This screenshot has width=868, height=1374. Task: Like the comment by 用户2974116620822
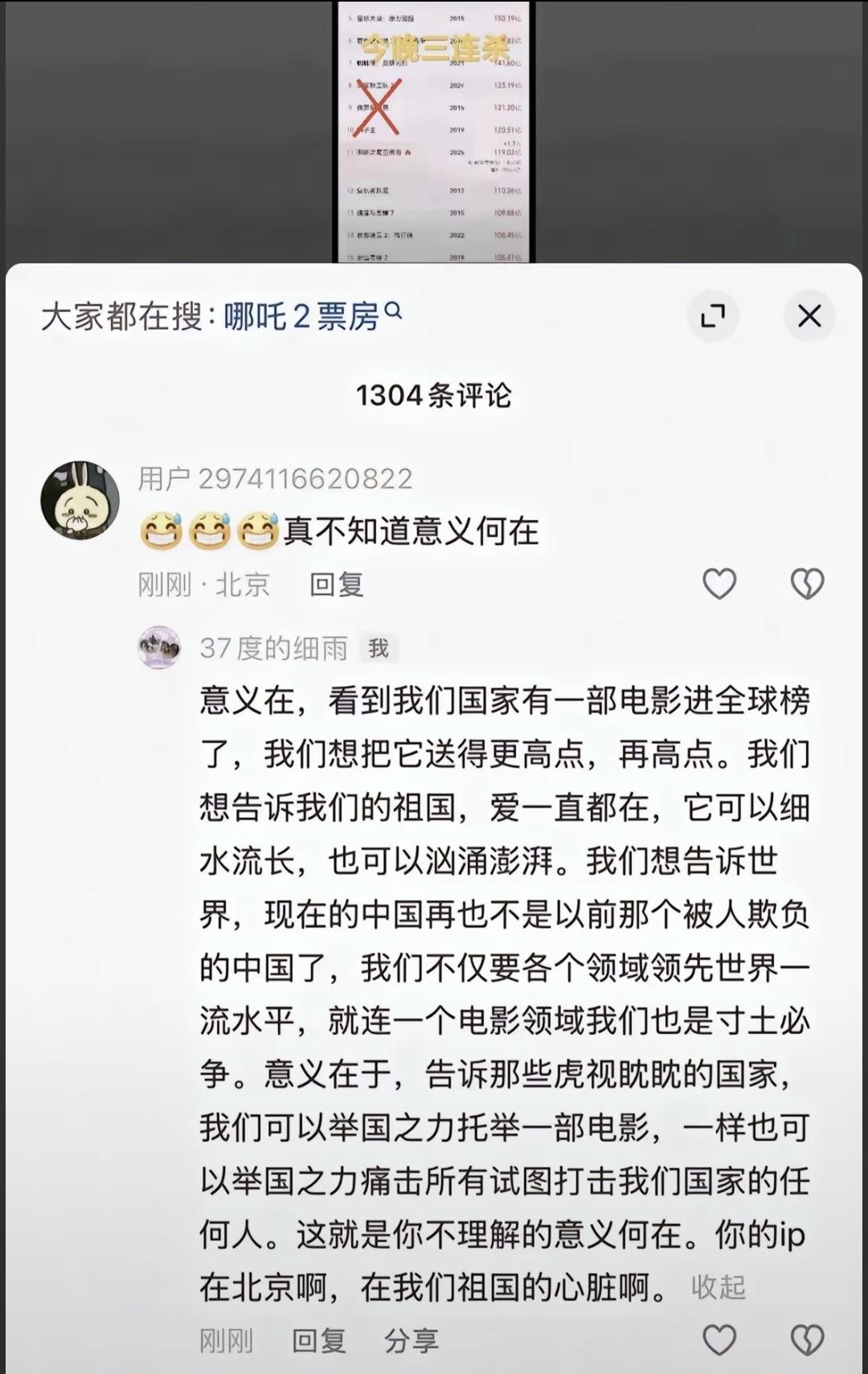click(x=719, y=584)
